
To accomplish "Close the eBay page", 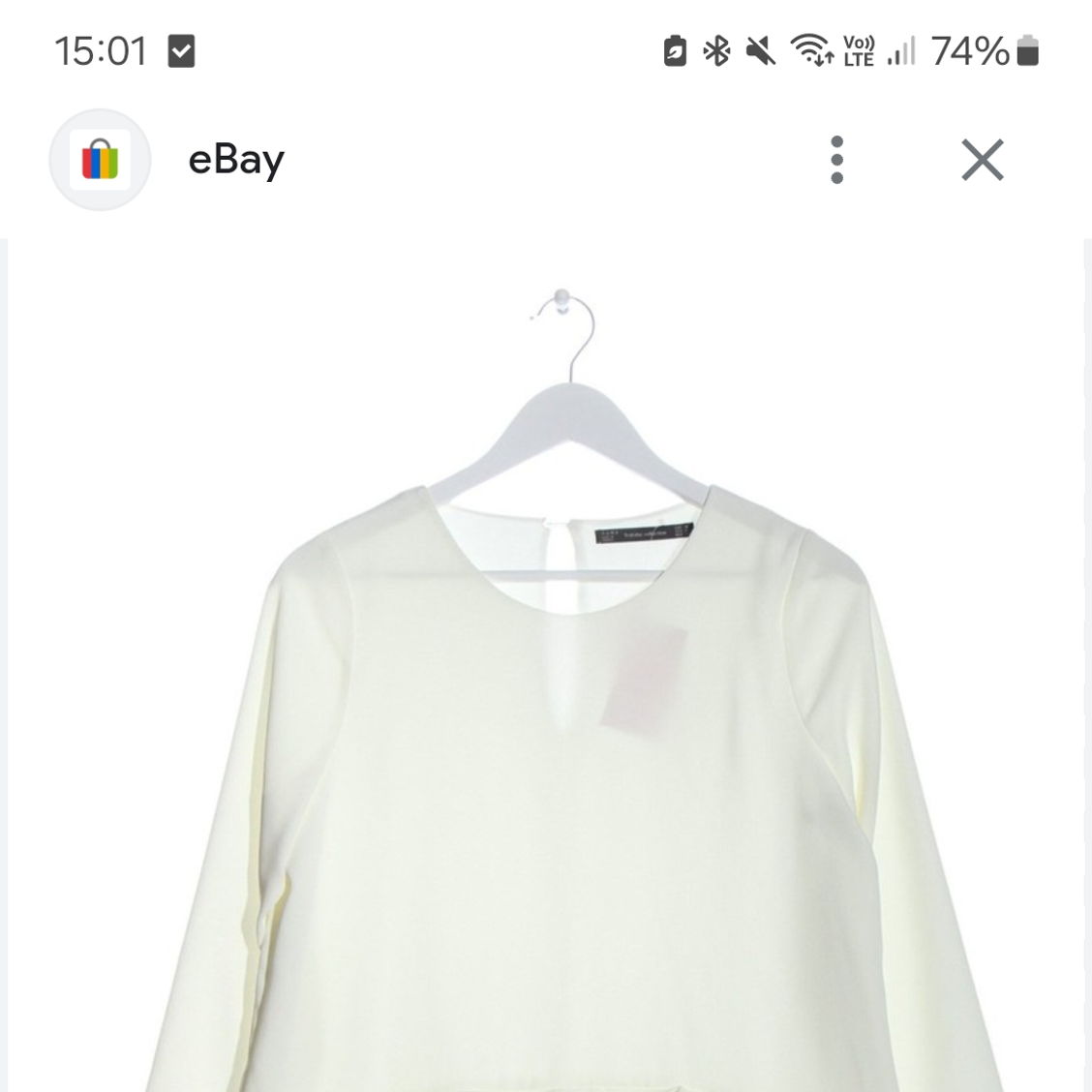I will pos(983,160).
